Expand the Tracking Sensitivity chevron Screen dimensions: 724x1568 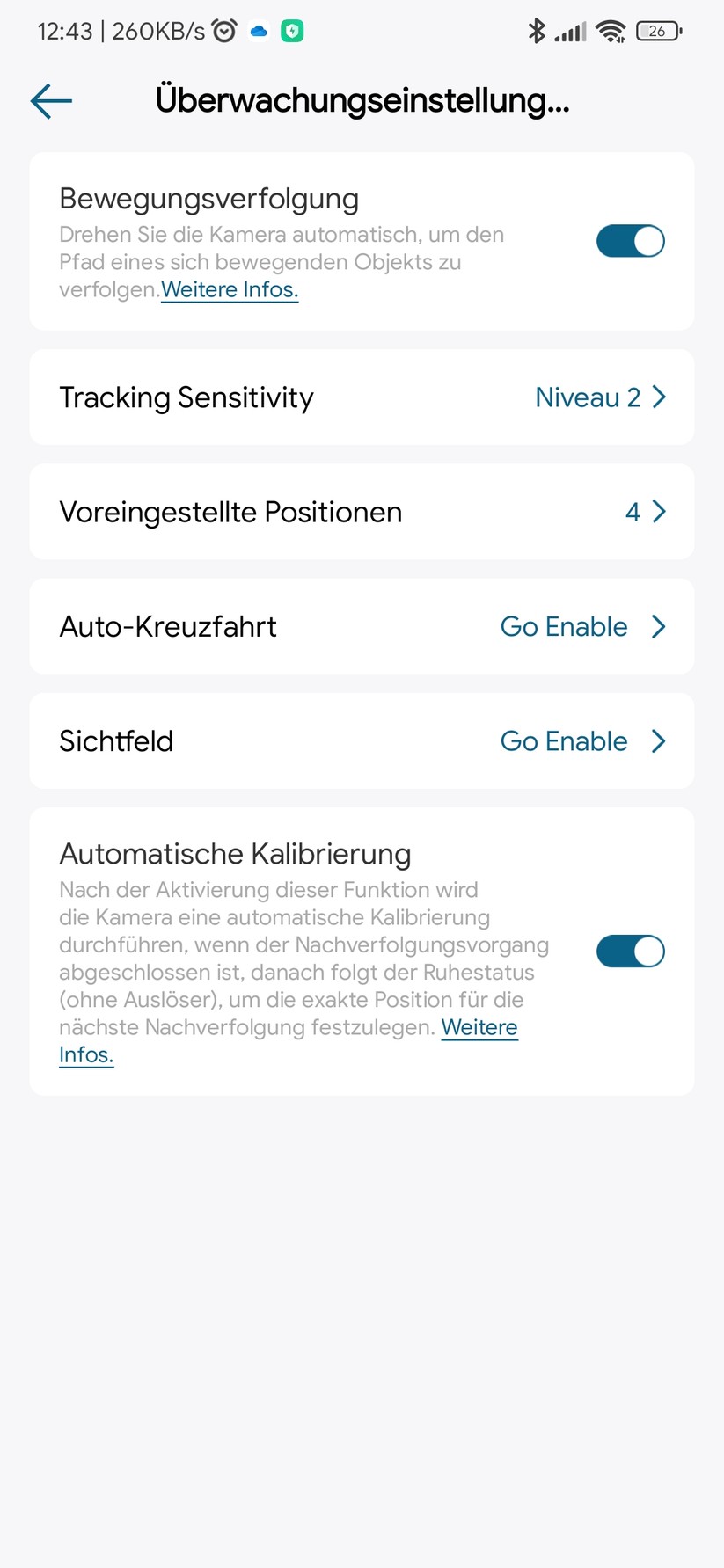pos(657,397)
